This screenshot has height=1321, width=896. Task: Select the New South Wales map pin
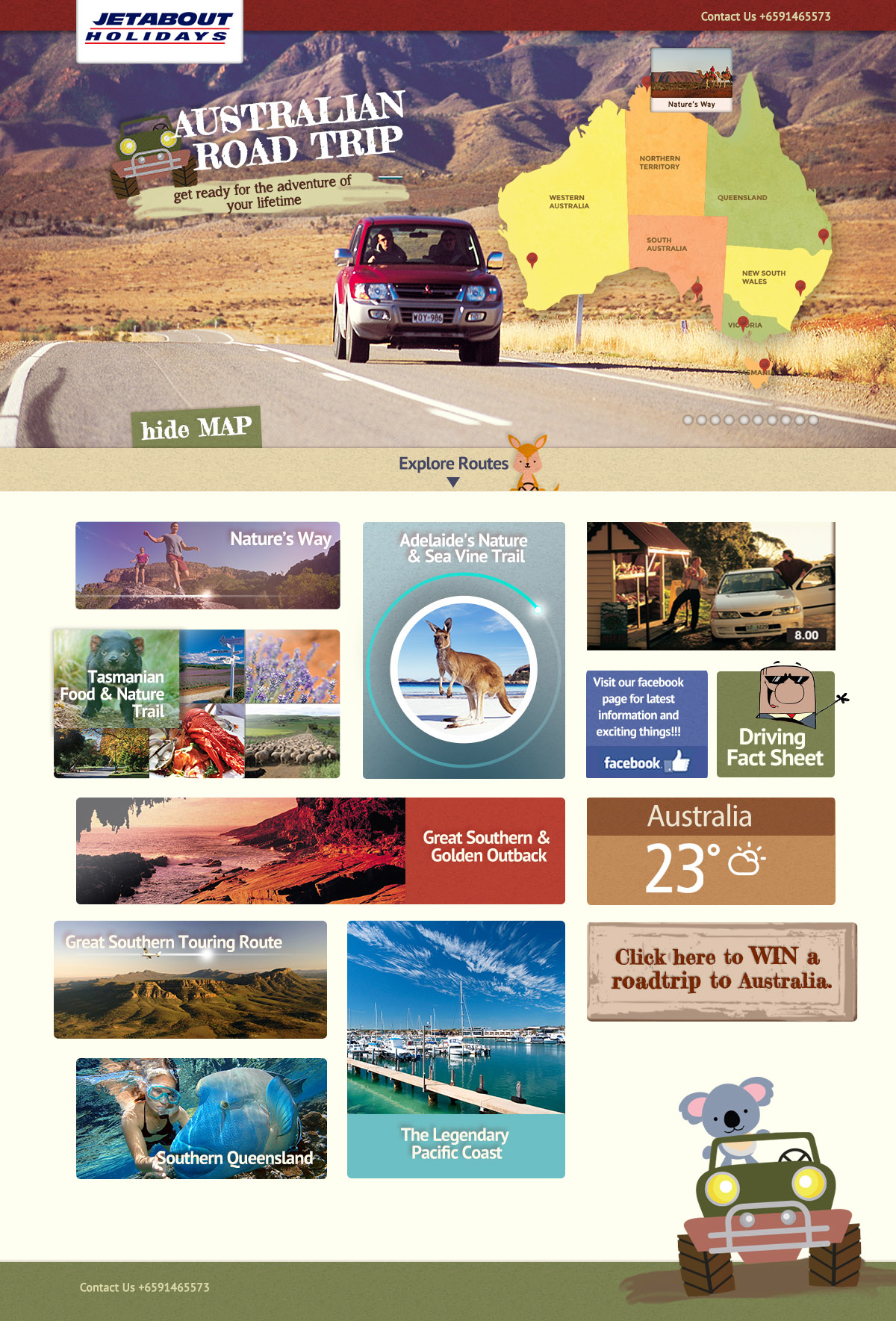800,286
